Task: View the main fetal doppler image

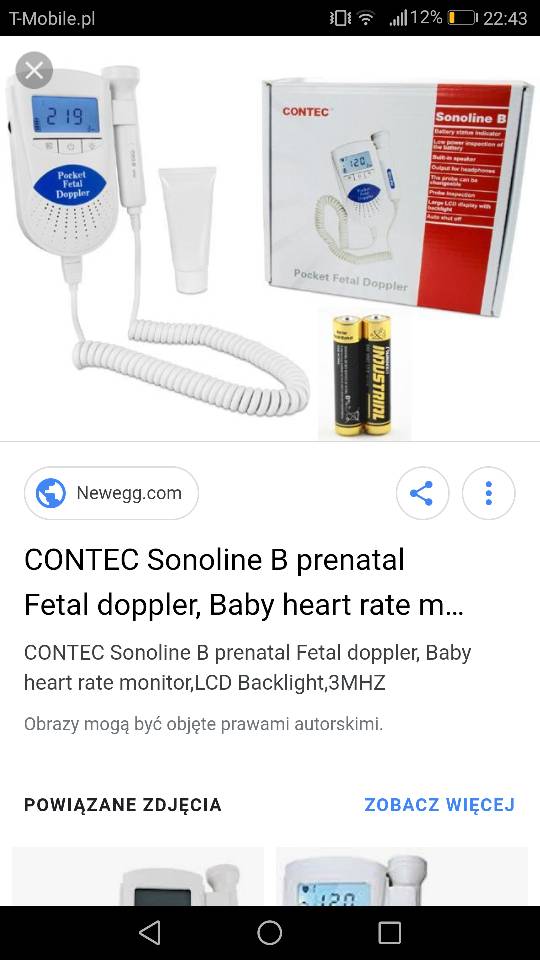Action: (270, 239)
